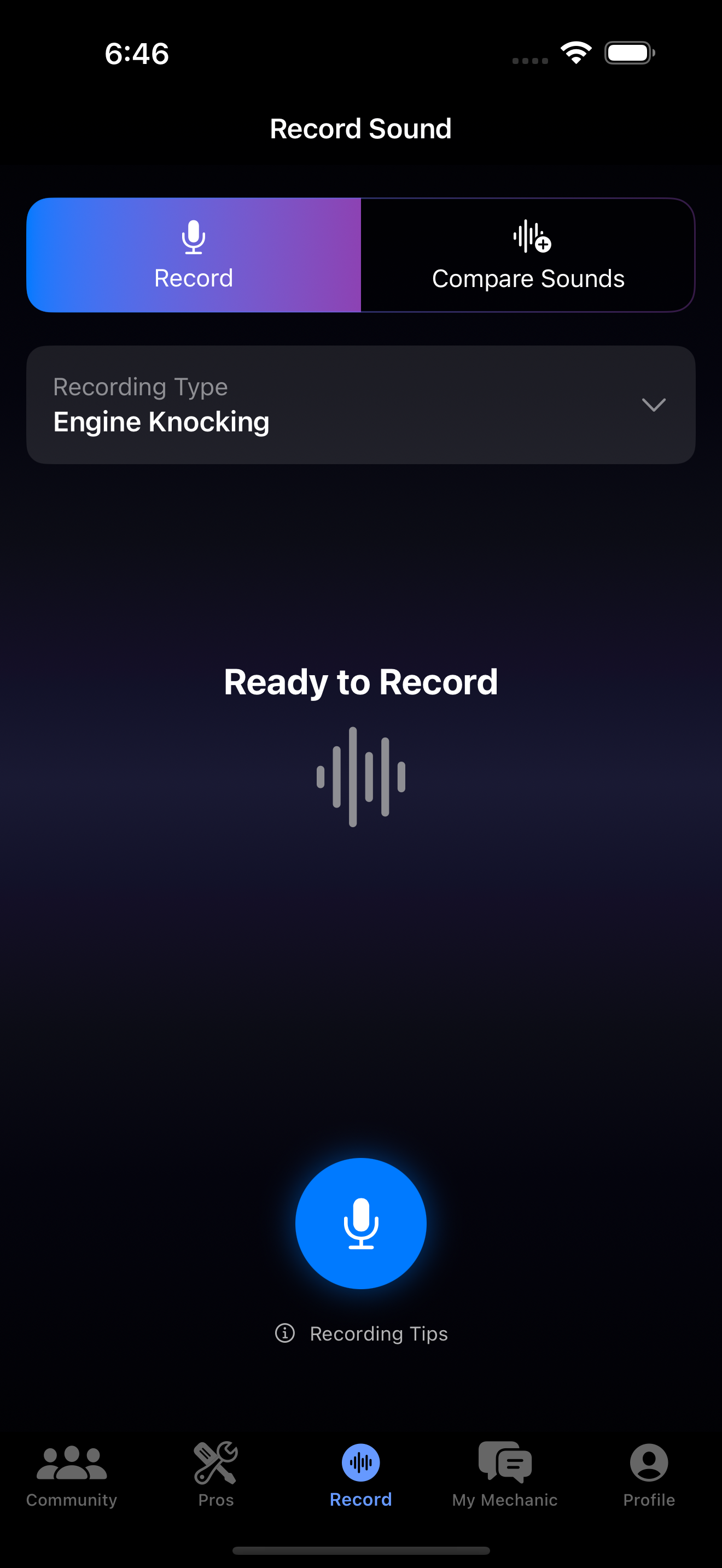Click the info icon next to Recording Tips
Viewport: 722px width, 1568px height.
pyautogui.click(x=284, y=1333)
